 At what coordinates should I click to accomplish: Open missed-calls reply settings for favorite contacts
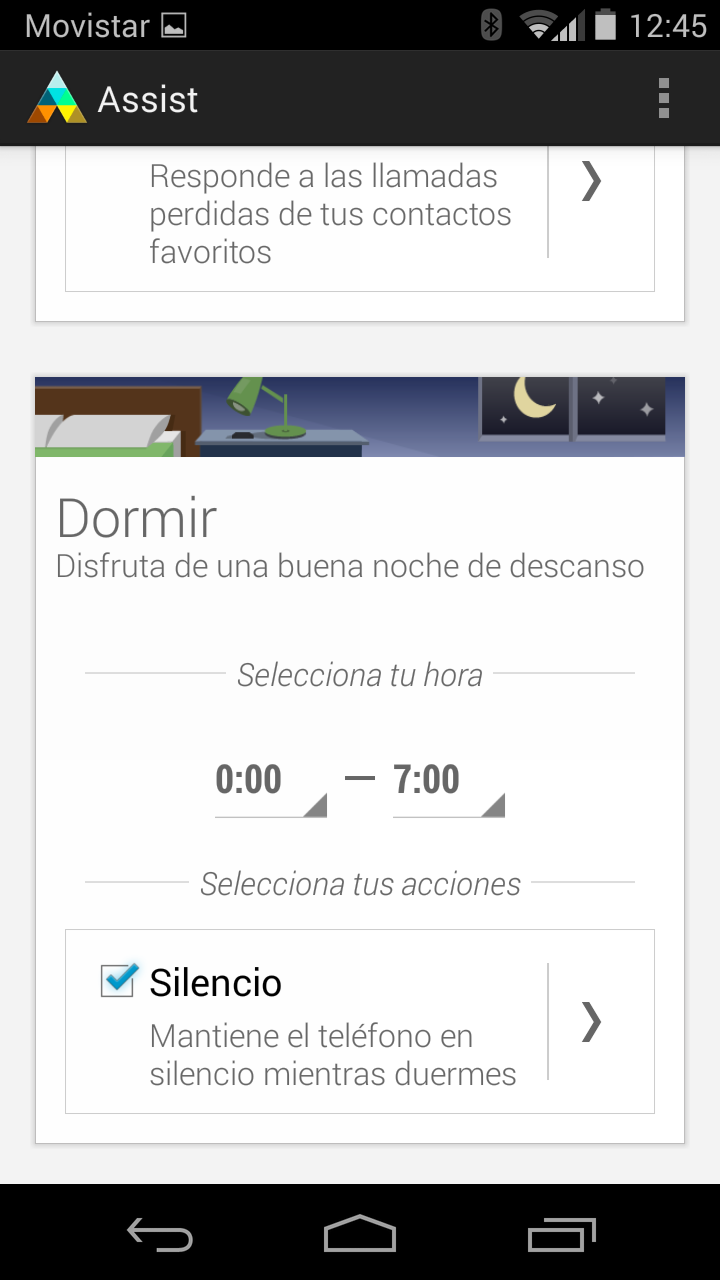point(591,182)
